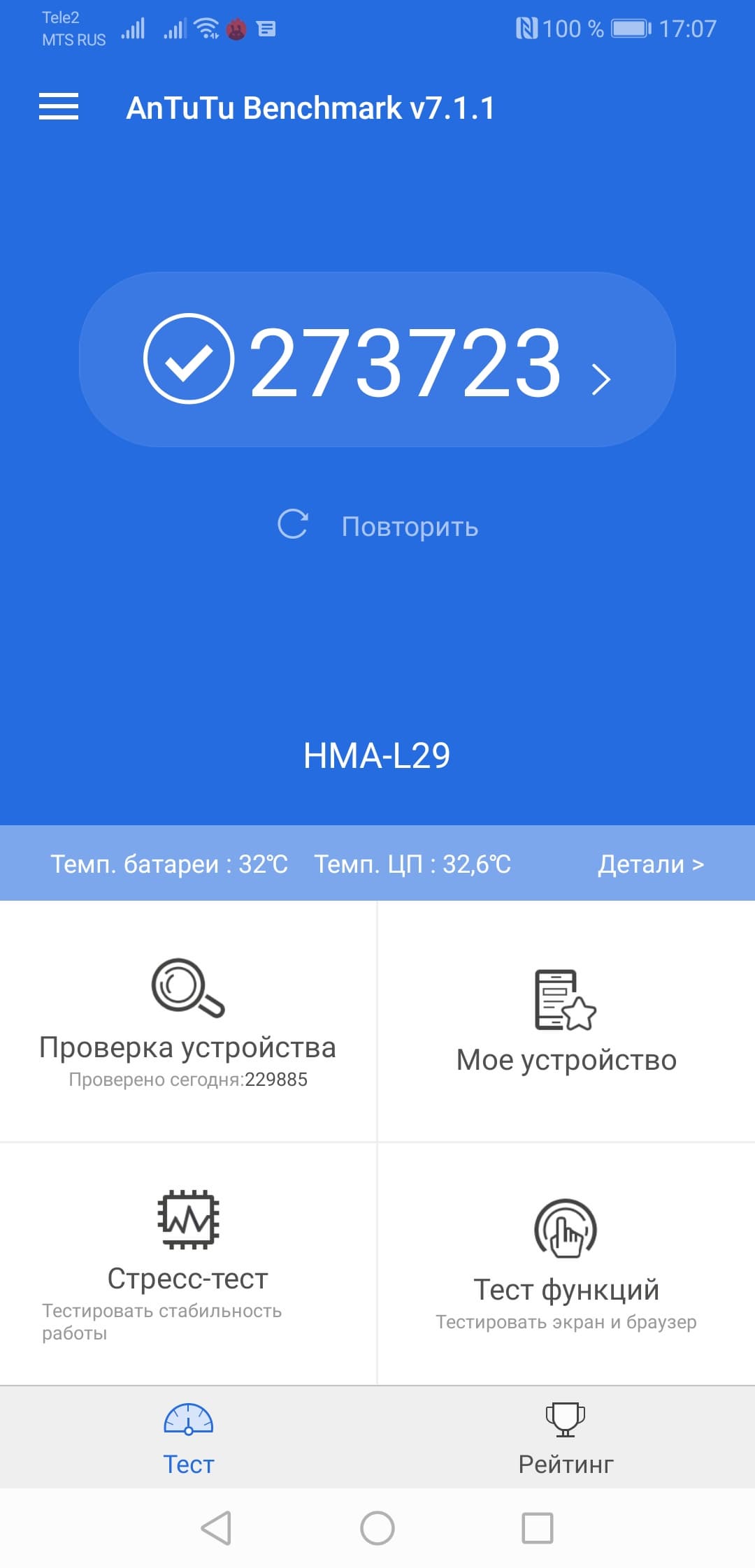Open the hamburger drawer menu
This screenshot has width=755, height=1568.
coord(59,107)
